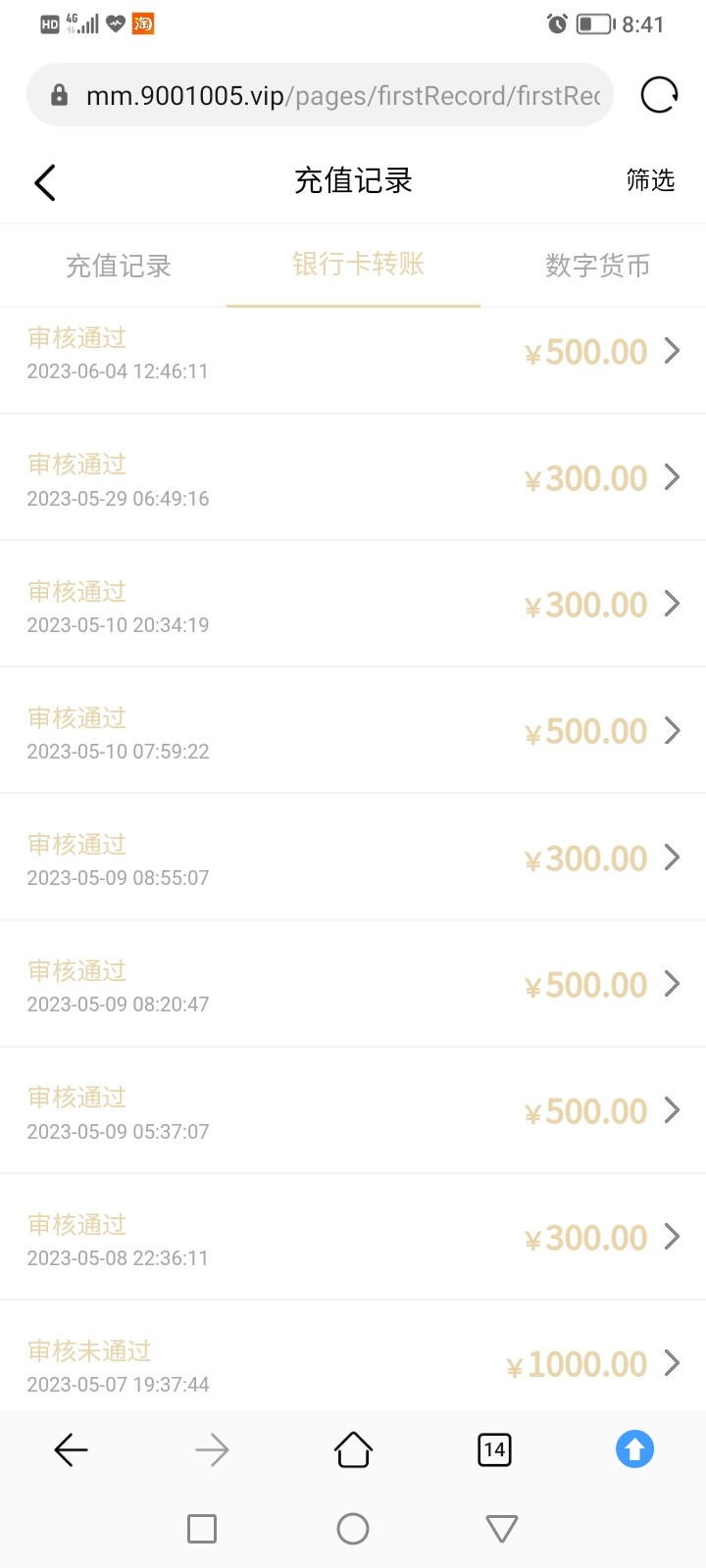Open the record from 2023-05-09 05:37:07

click(x=353, y=1112)
